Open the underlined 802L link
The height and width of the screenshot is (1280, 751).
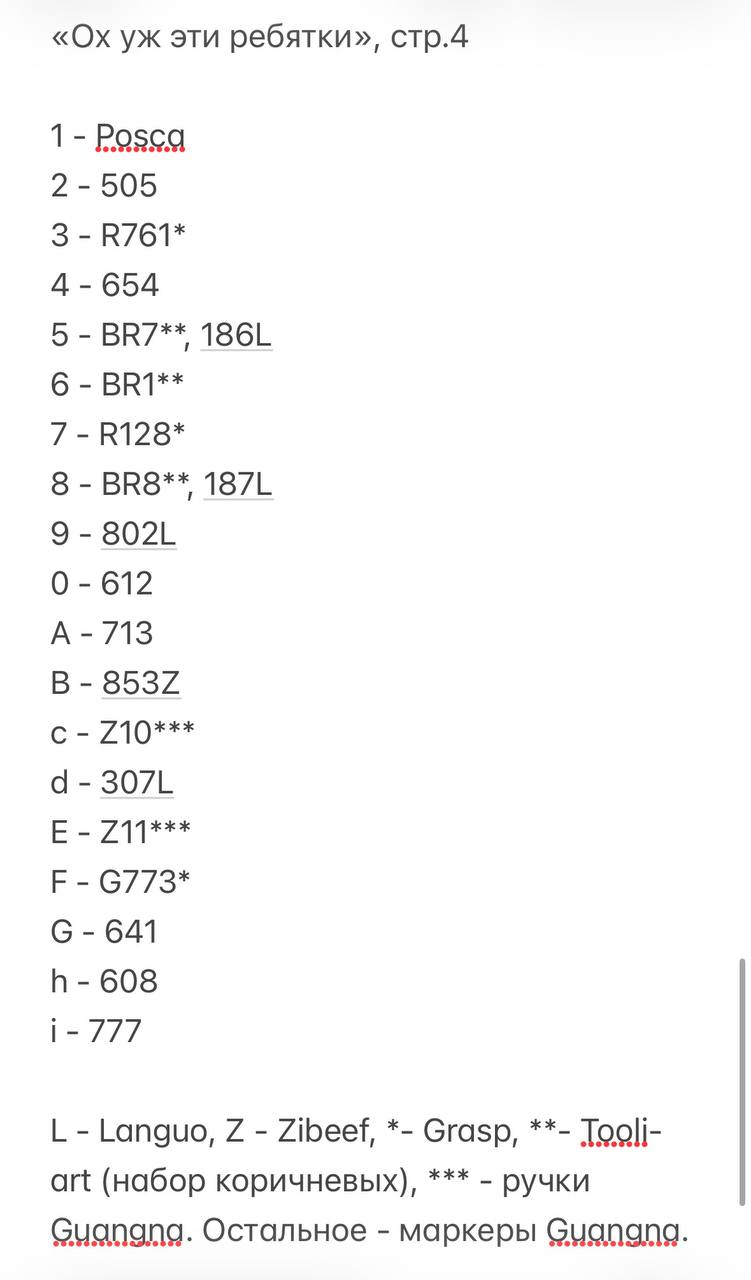pos(138,534)
